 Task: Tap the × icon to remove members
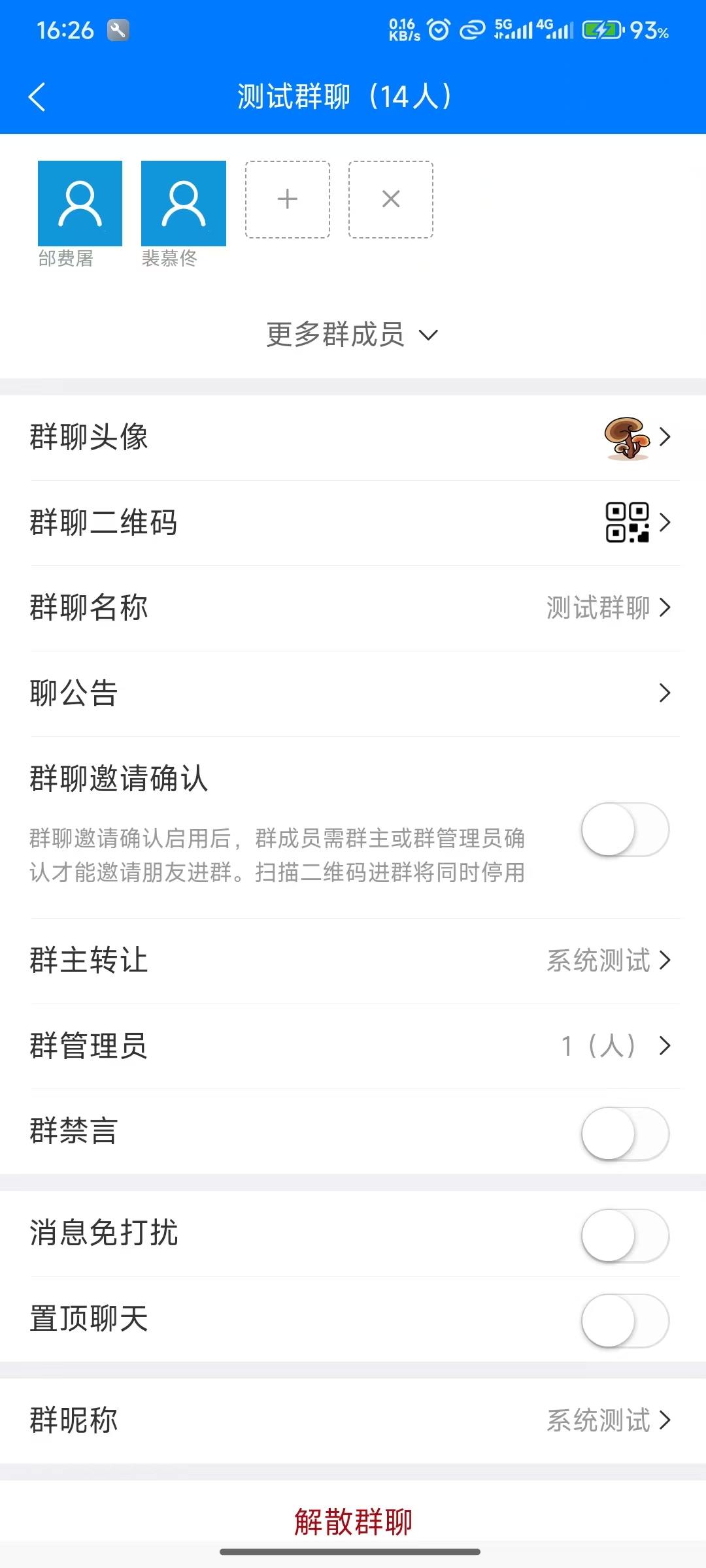click(390, 200)
